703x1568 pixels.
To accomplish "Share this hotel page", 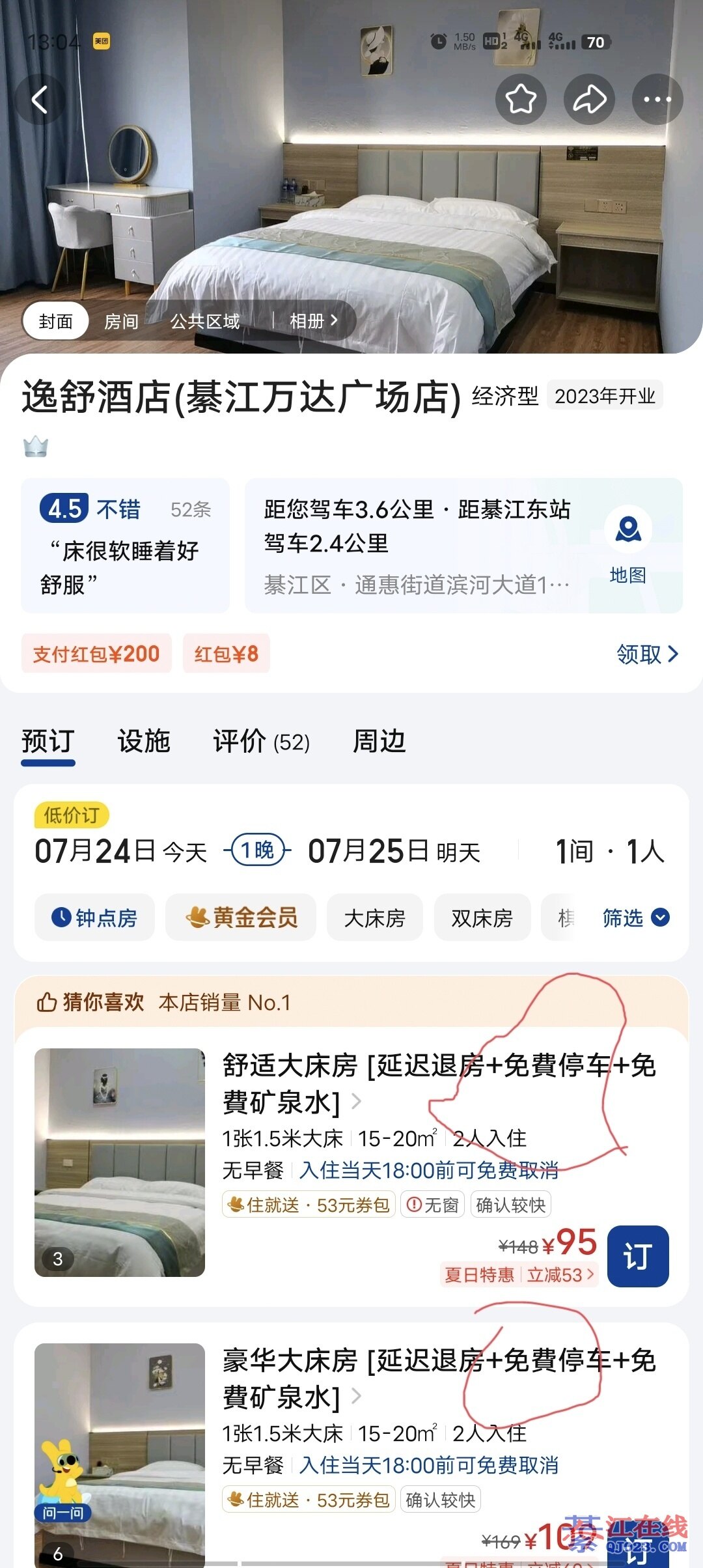I will tap(589, 100).
